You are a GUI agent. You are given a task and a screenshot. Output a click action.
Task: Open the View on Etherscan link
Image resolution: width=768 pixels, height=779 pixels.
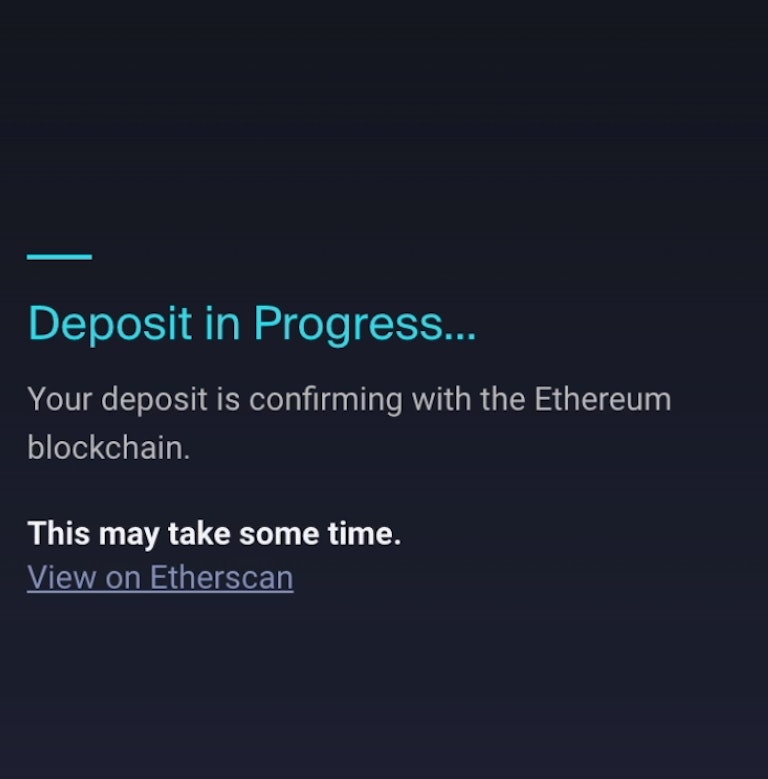[x=160, y=578]
